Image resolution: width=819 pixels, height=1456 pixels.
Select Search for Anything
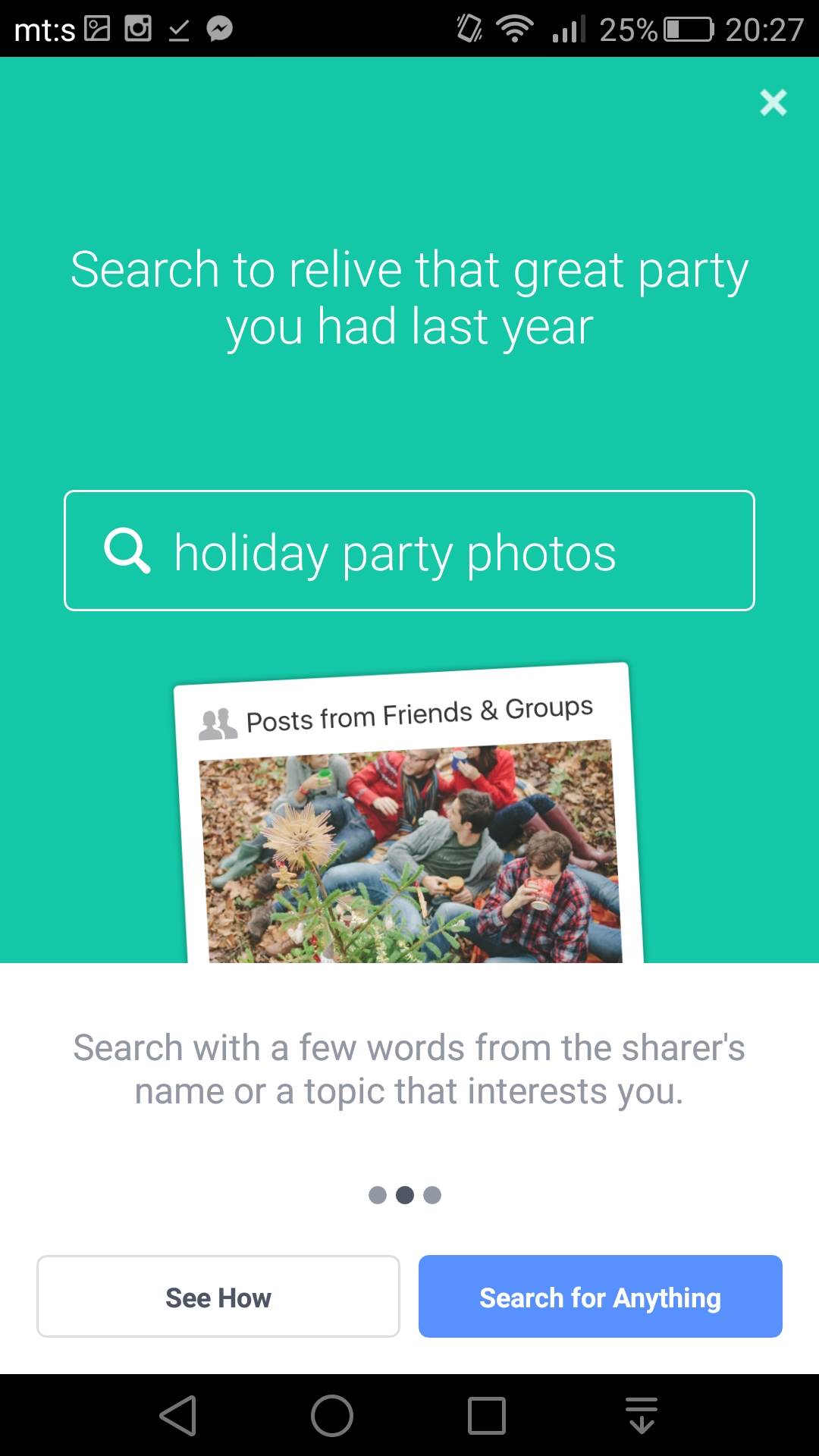tap(600, 1297)
